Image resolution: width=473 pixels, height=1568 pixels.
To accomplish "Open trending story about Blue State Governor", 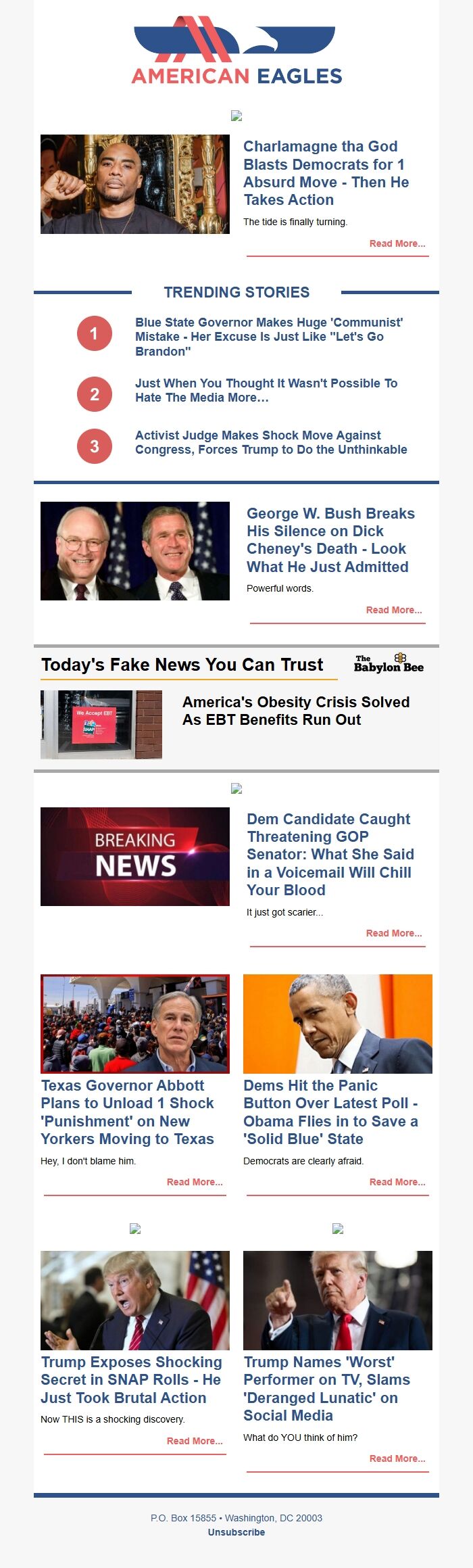I will pos(269,337).
